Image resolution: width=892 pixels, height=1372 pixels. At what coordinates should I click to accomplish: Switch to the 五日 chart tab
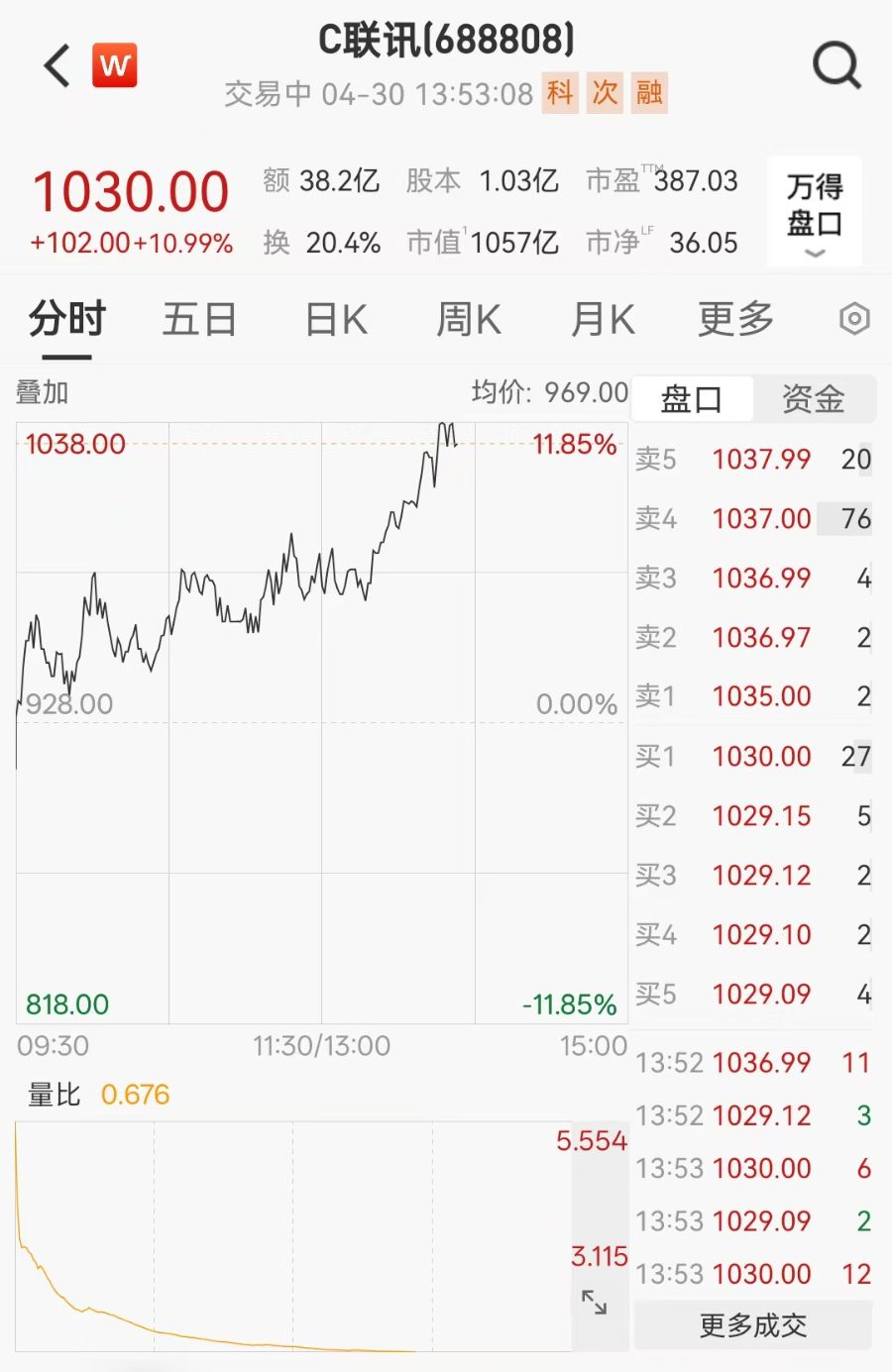(x=199, y=320)
